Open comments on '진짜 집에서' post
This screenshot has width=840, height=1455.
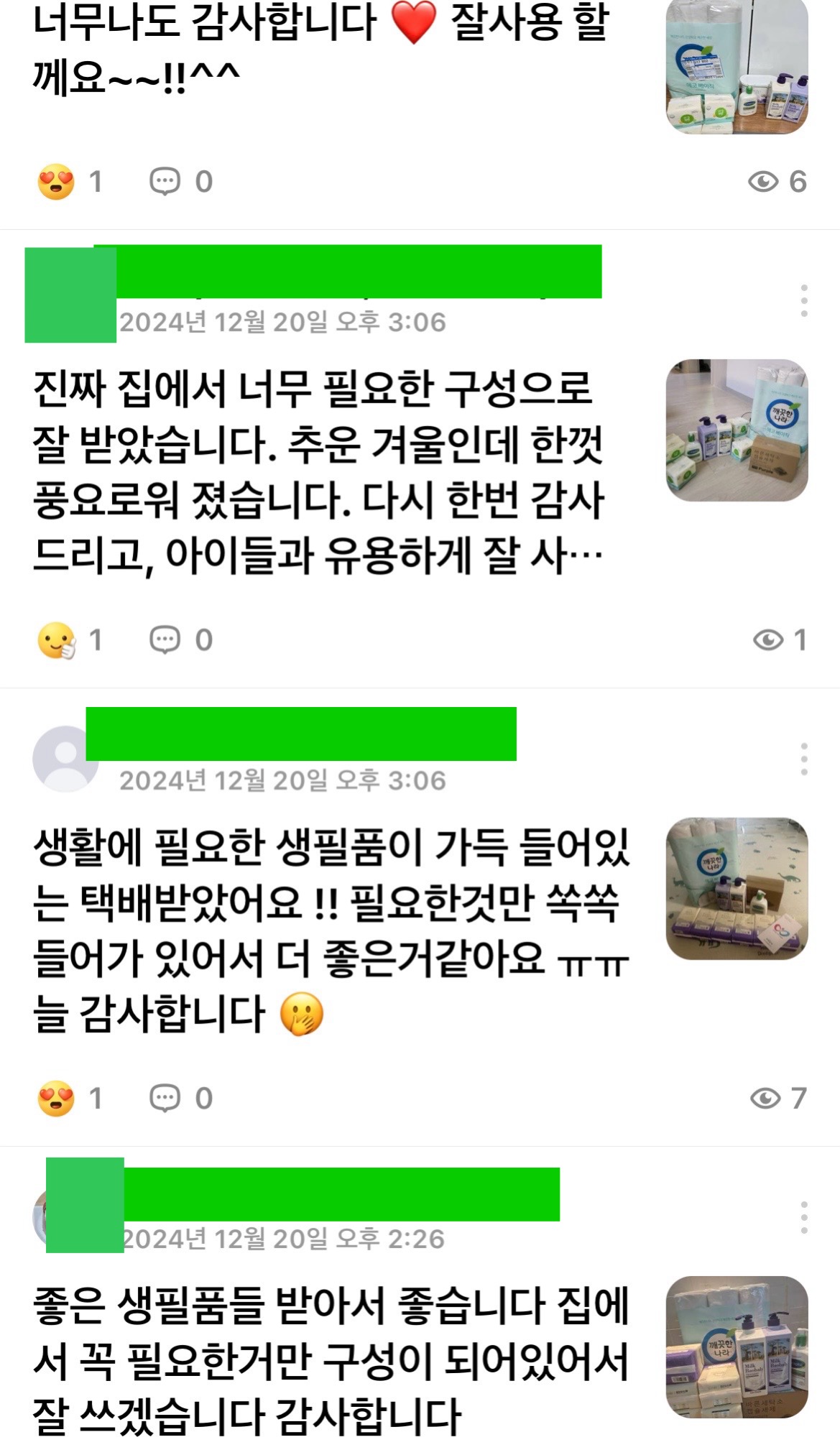(x=165, y=640)
